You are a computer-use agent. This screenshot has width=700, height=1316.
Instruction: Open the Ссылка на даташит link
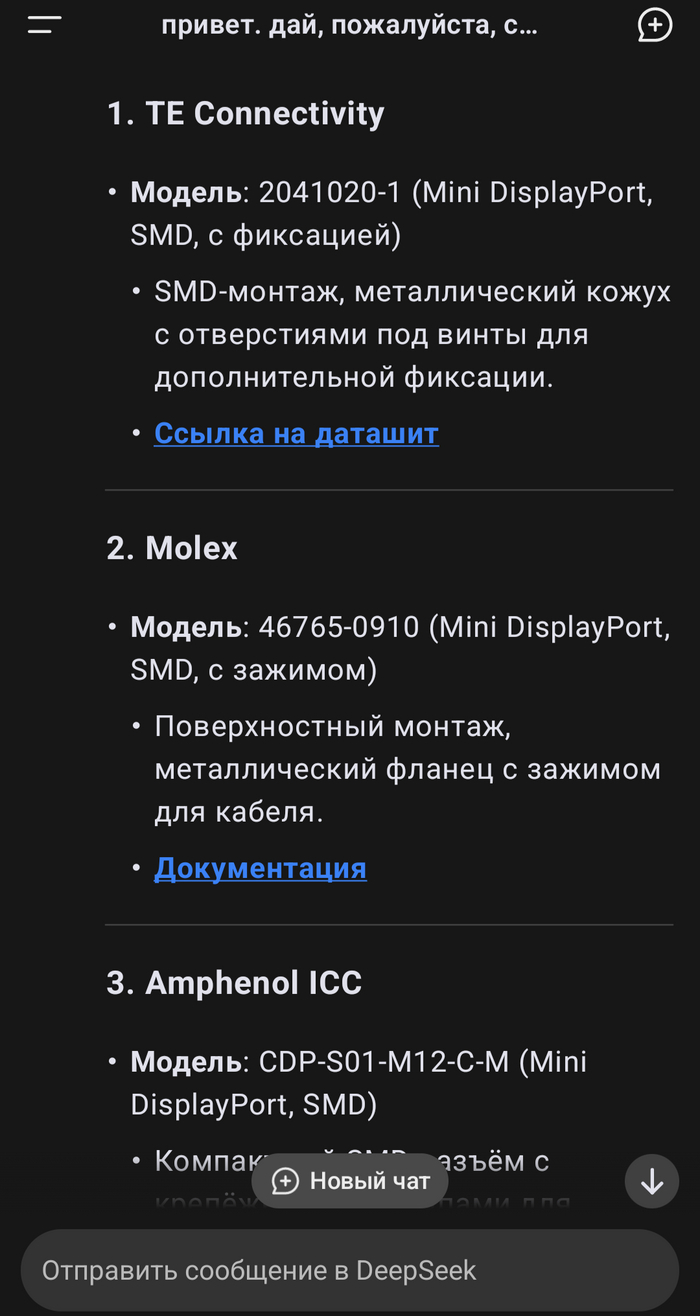[x=296, y=433]
